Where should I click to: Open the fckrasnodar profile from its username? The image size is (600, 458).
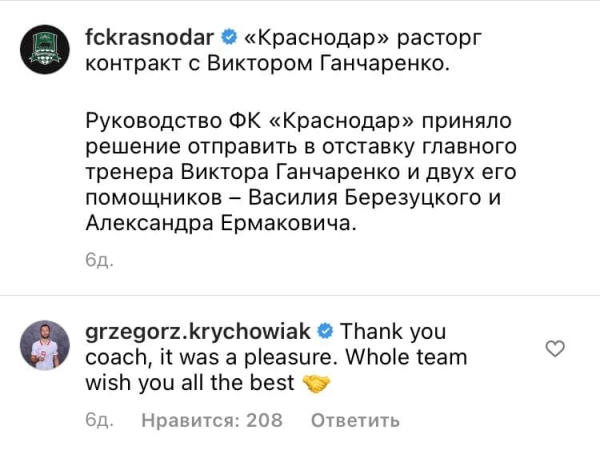[x=150, y=37]
